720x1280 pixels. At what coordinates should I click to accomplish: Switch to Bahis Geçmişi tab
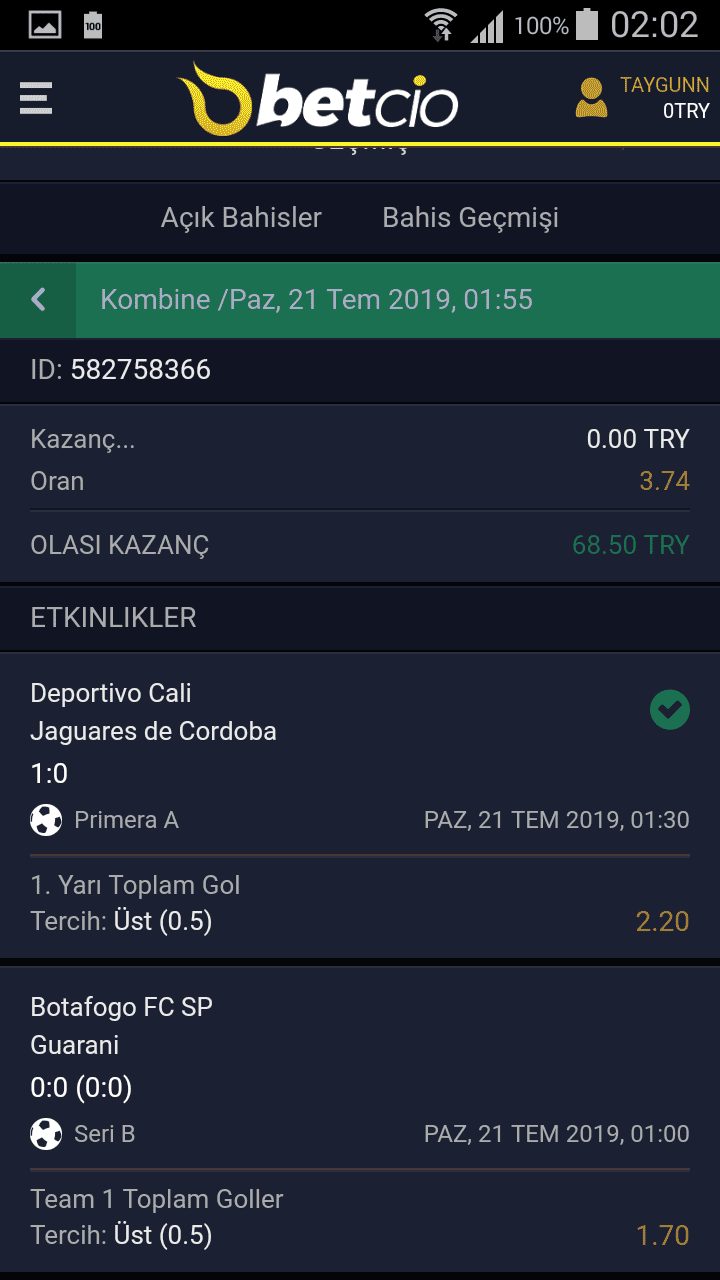(470, 217)
